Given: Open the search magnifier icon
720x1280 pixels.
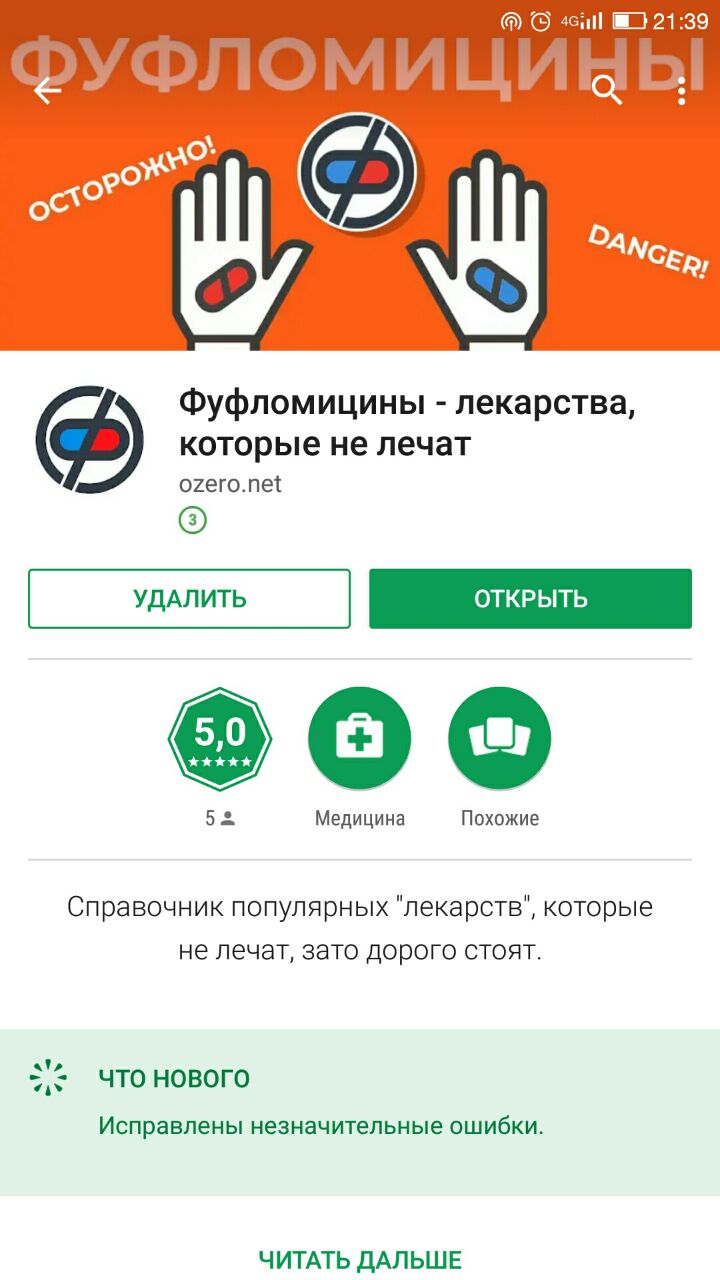Looking at the screenshot, I should 607,91.
